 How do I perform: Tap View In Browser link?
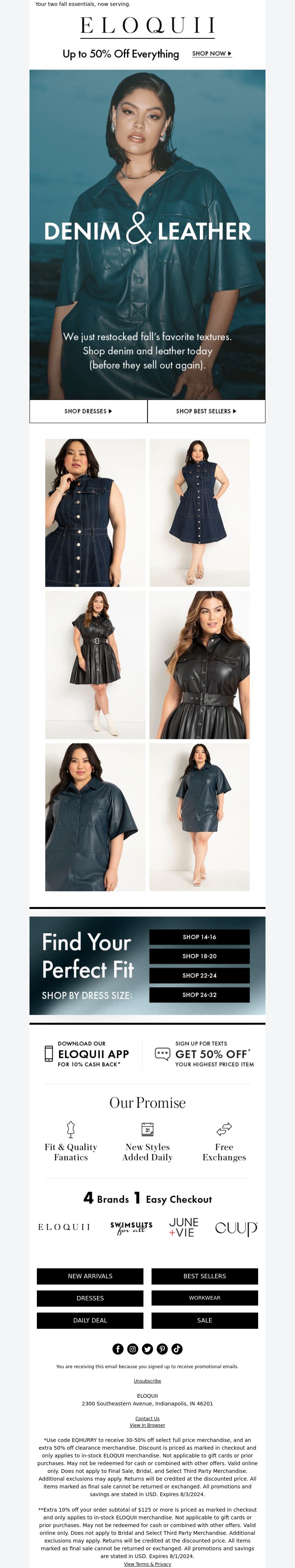[x=147, y=1425]
